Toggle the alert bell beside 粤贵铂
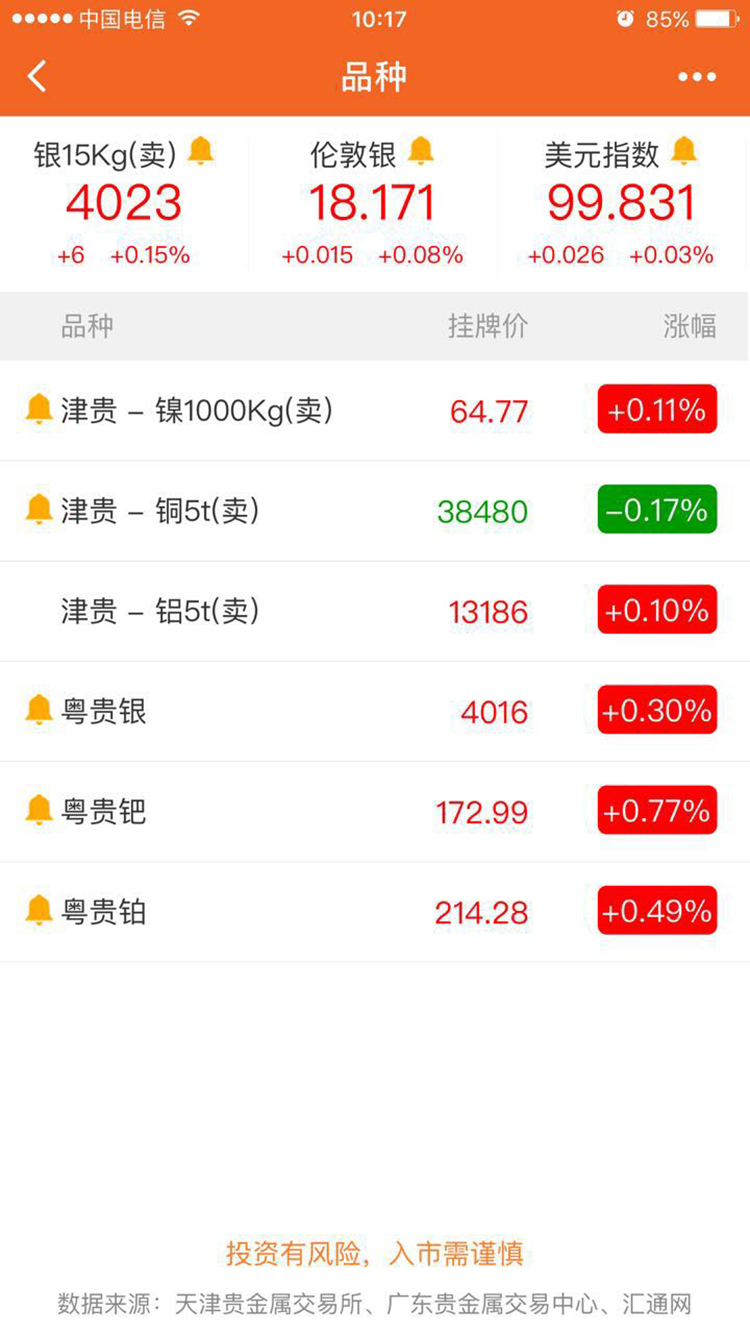 pos(39,910)
